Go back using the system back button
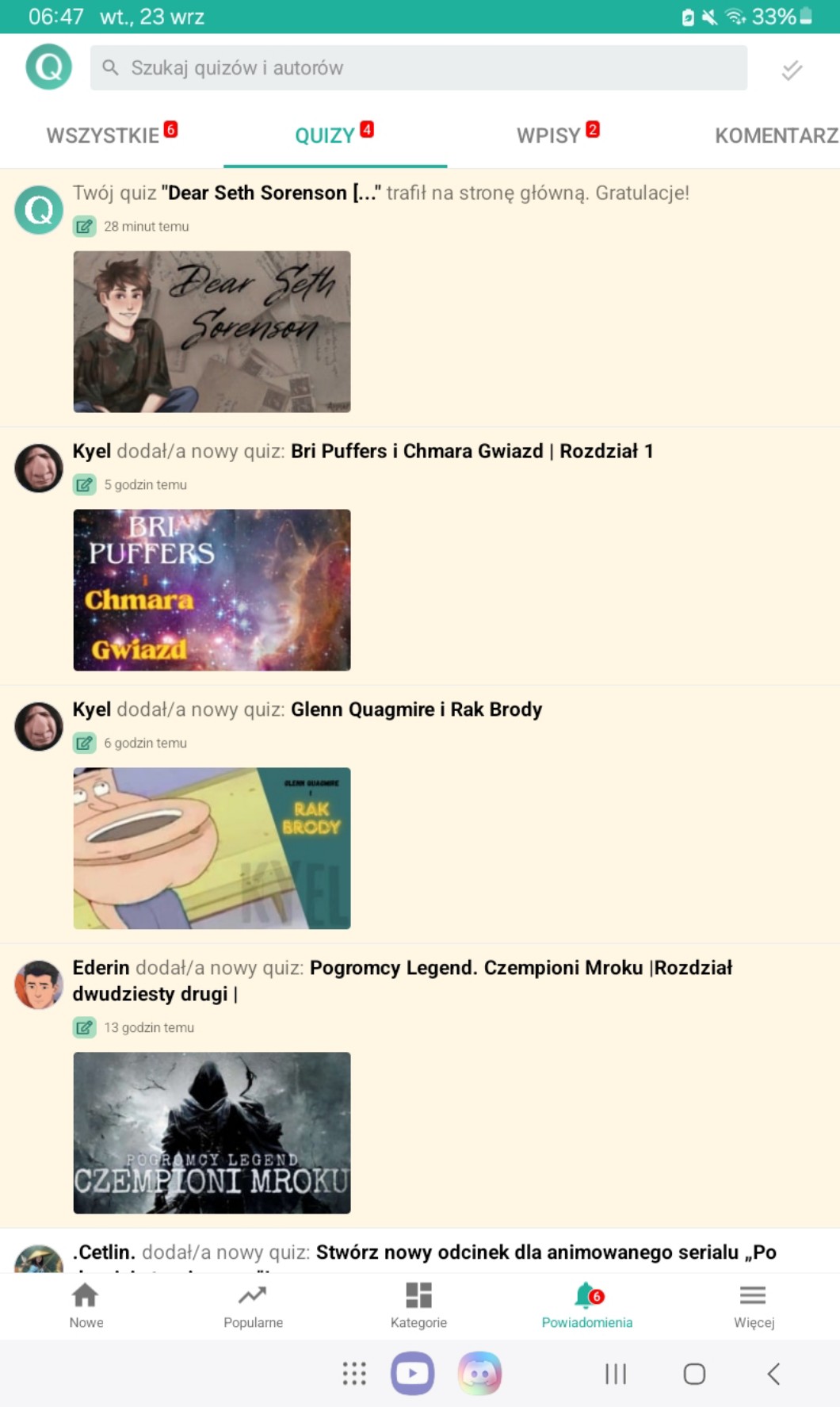The width and height of the screenshot is (840, 1407). point(773,1374)
